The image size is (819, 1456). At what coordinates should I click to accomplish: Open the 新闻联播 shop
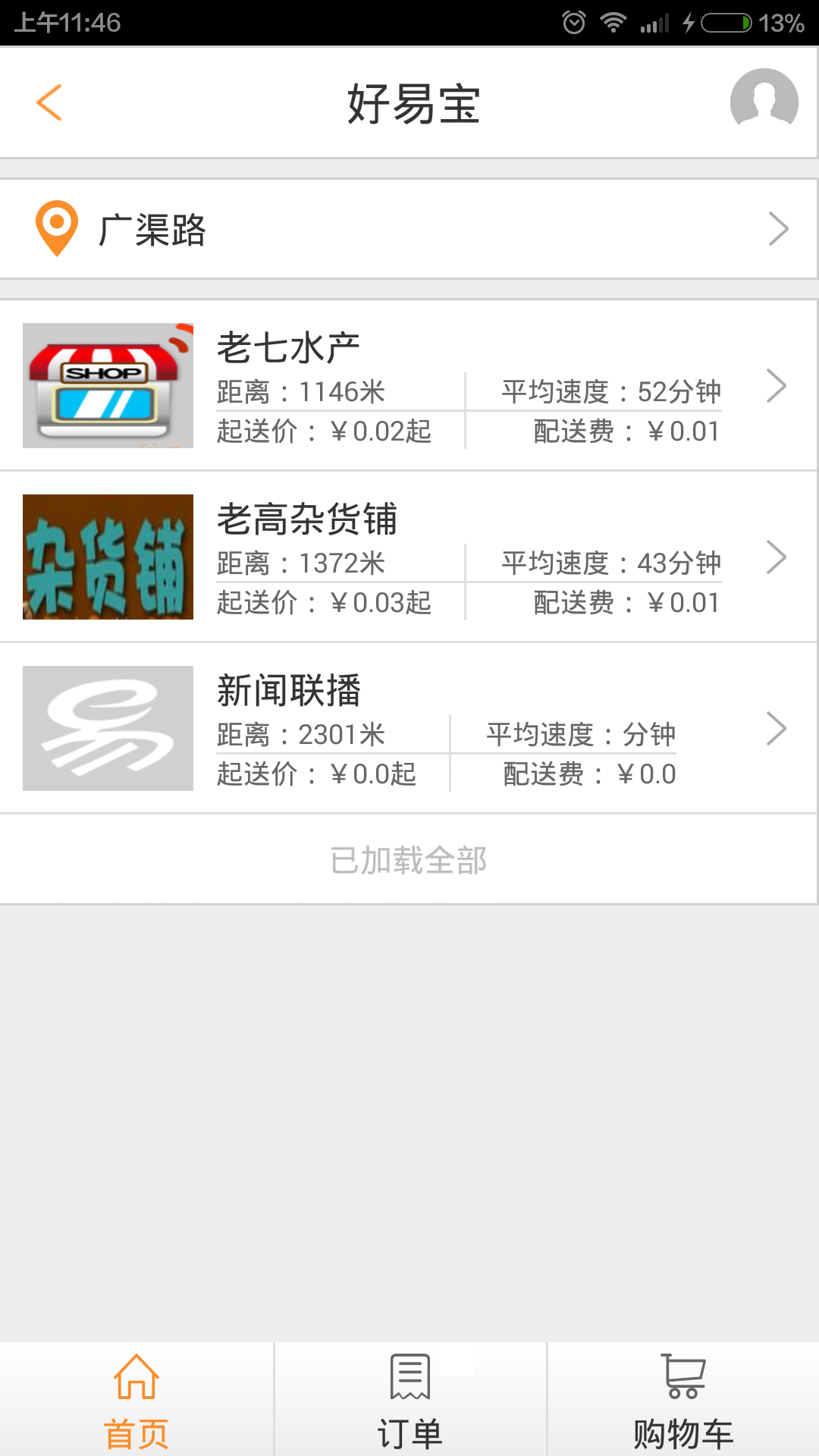[x=409, y=729]
